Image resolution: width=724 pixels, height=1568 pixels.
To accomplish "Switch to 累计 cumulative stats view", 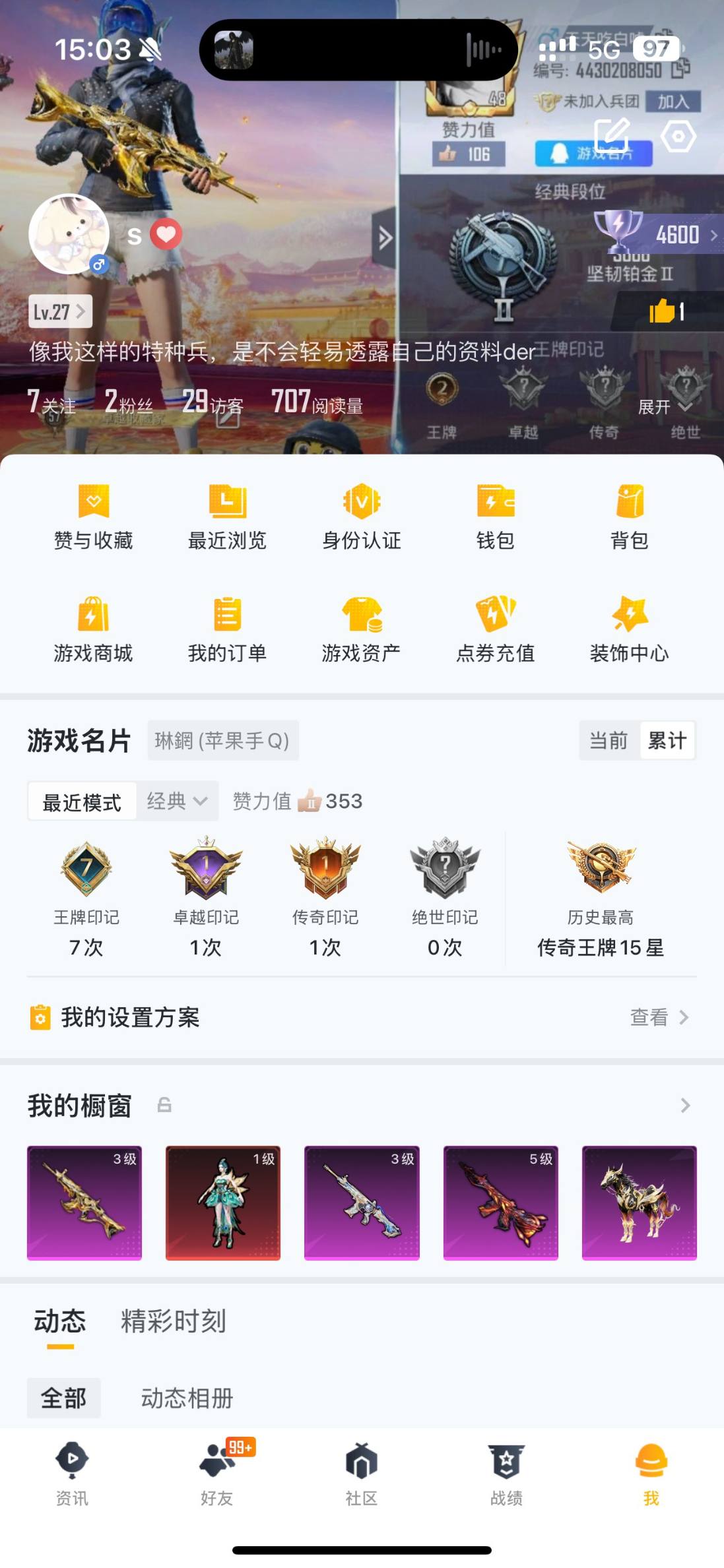I will 667,740.
